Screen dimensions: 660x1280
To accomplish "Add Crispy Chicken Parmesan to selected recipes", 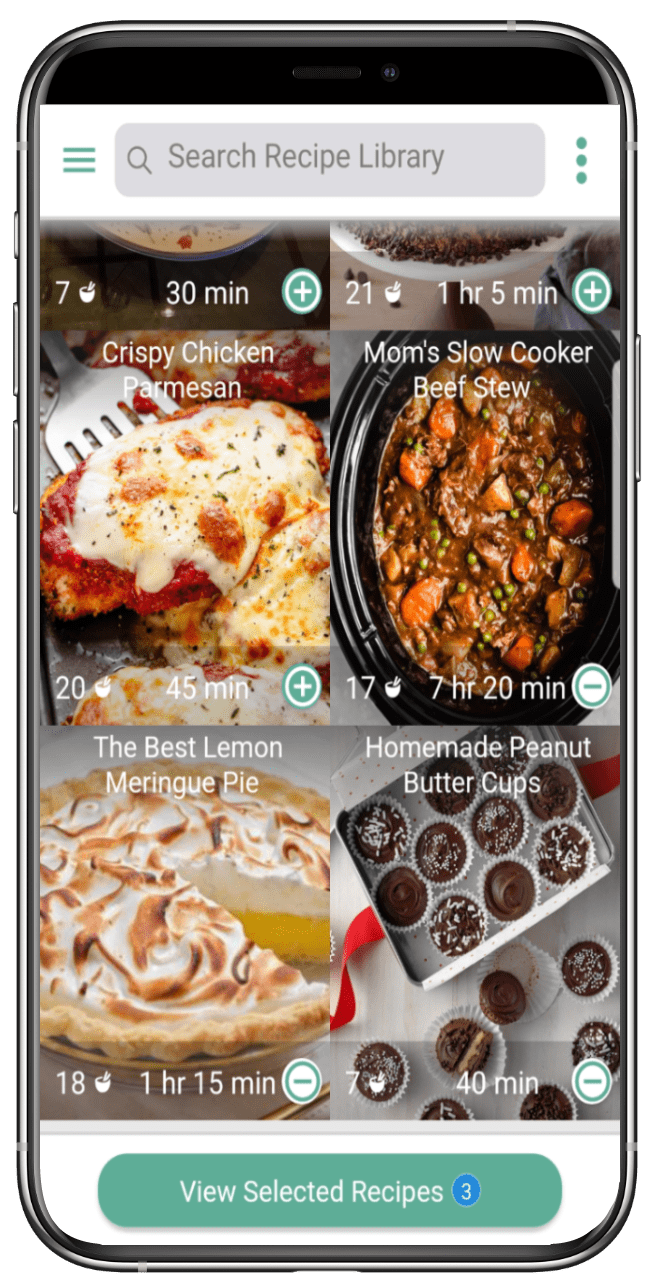I will [302, 687].
